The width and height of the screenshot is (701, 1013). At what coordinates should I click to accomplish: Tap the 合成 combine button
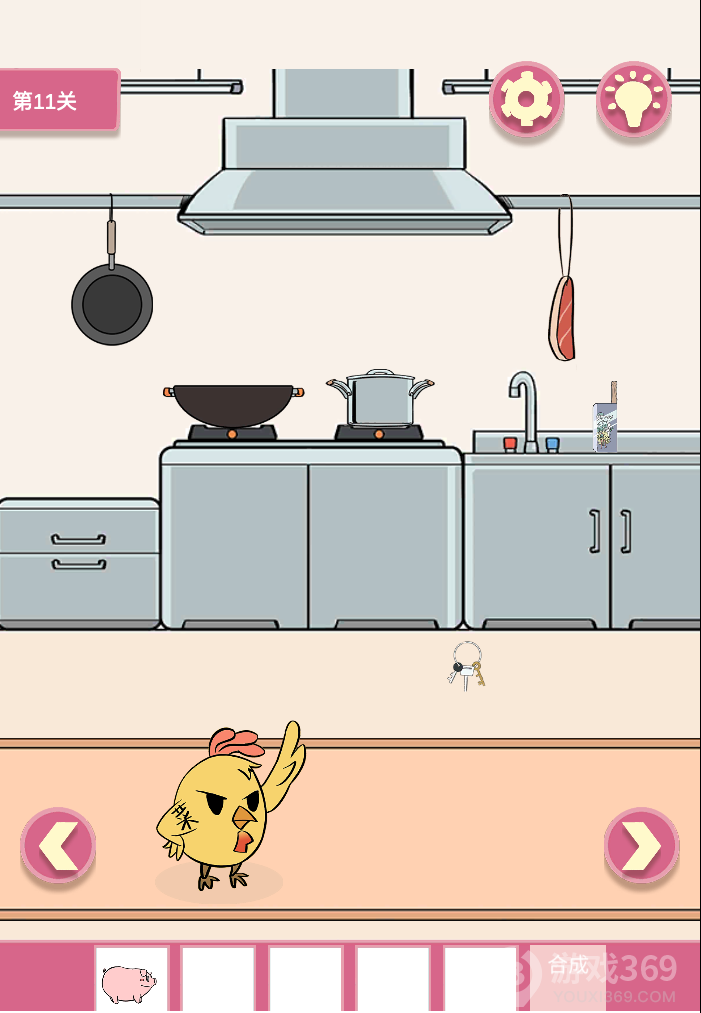coord(567,967)
